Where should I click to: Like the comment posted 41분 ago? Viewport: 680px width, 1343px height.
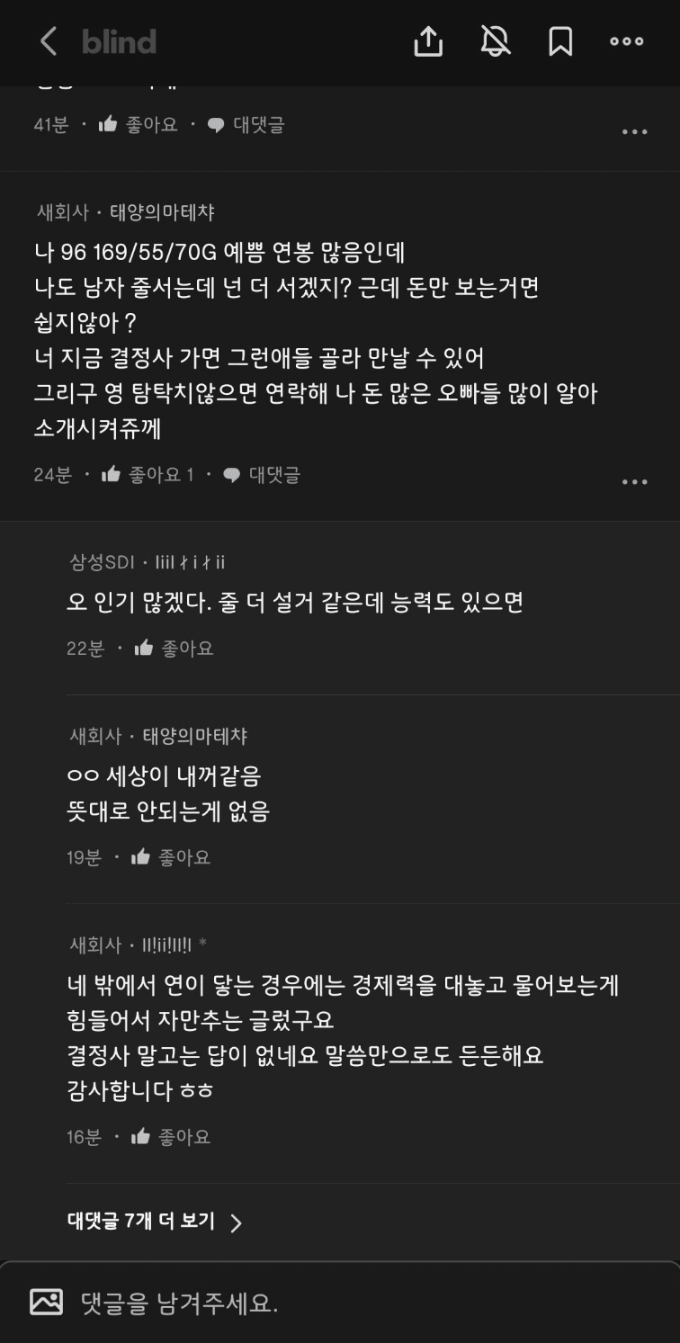click(x=138, y=125)
